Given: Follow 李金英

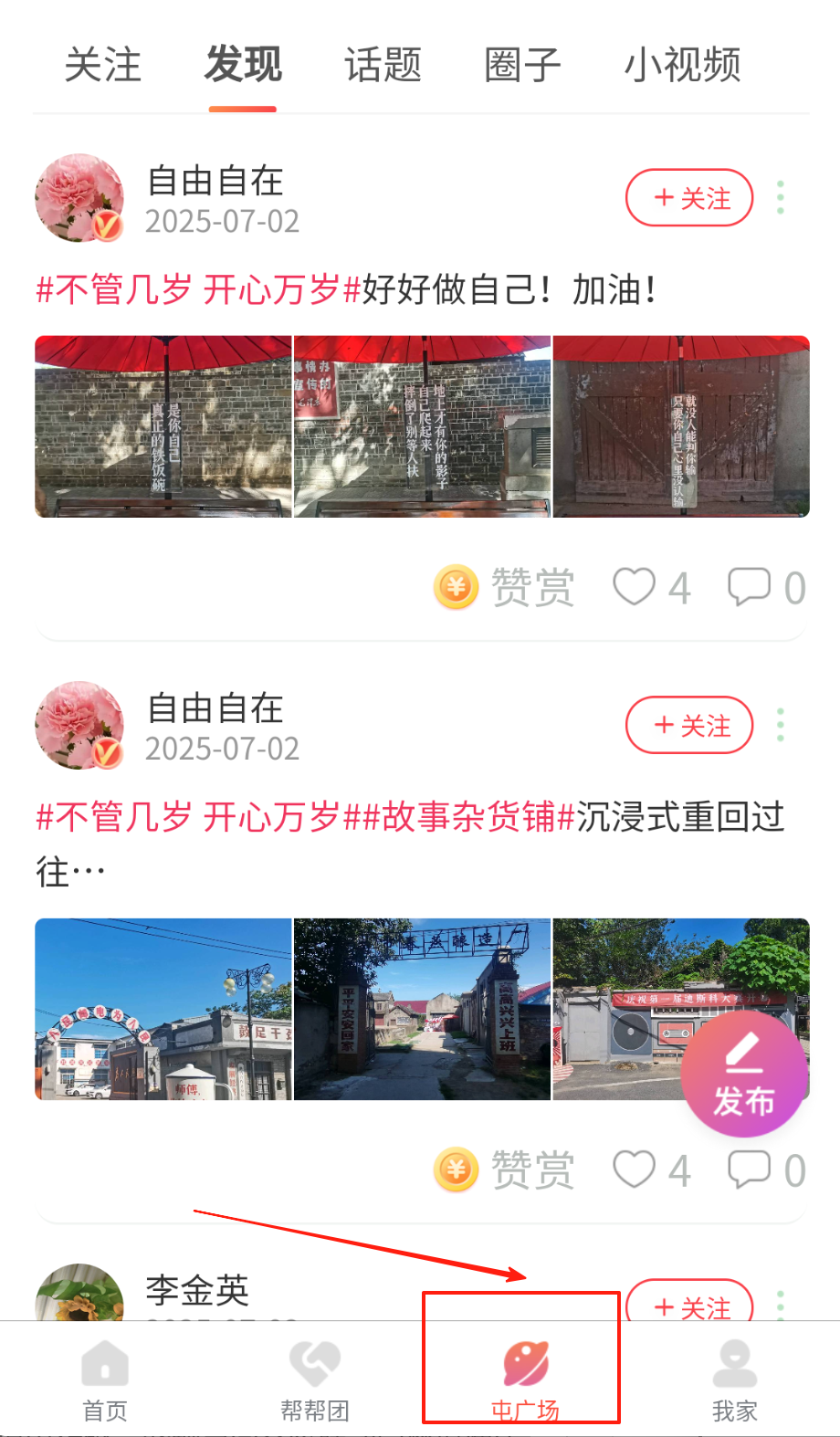Looking at the screenshot, I should pos(689,1304).
